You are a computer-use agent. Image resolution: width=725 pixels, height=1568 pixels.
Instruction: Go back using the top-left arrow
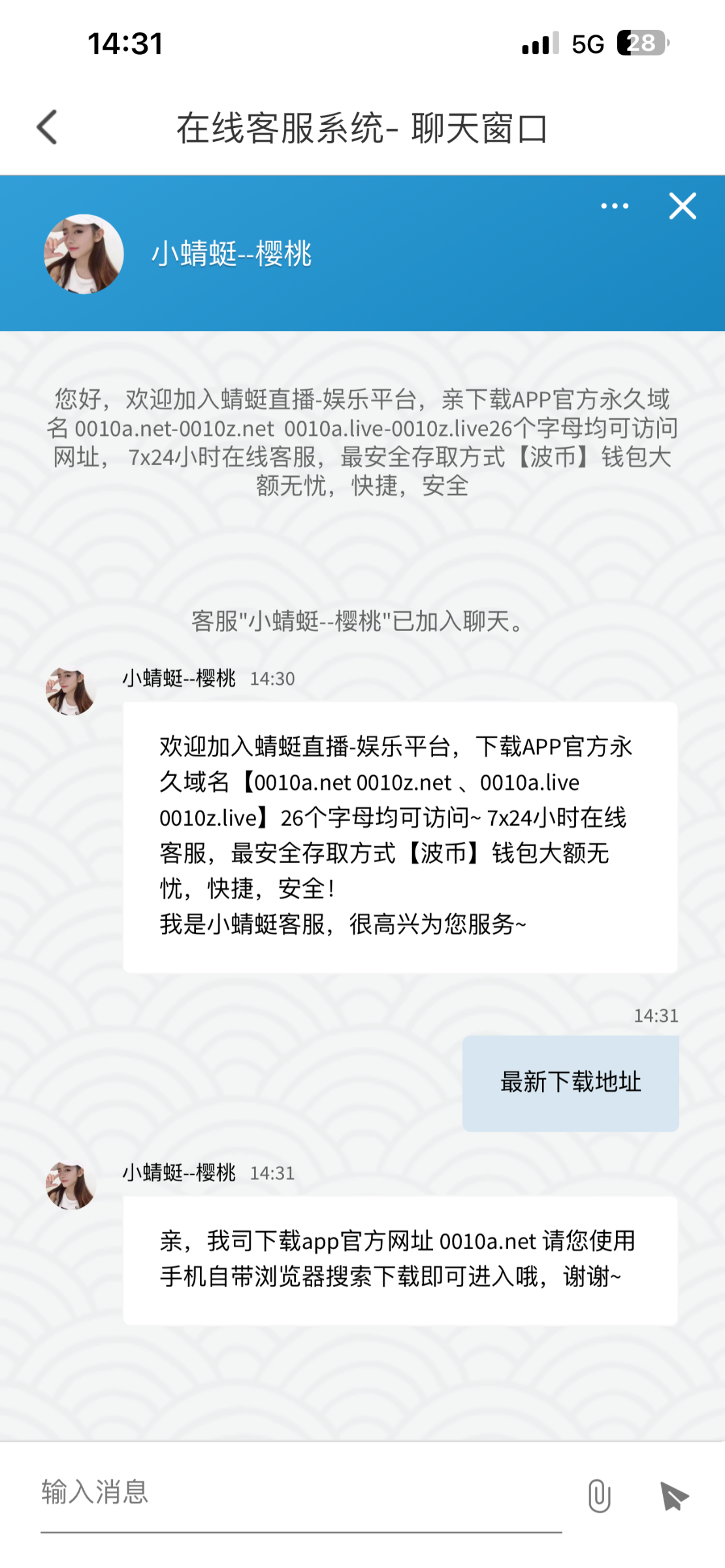tap(47, 127)
